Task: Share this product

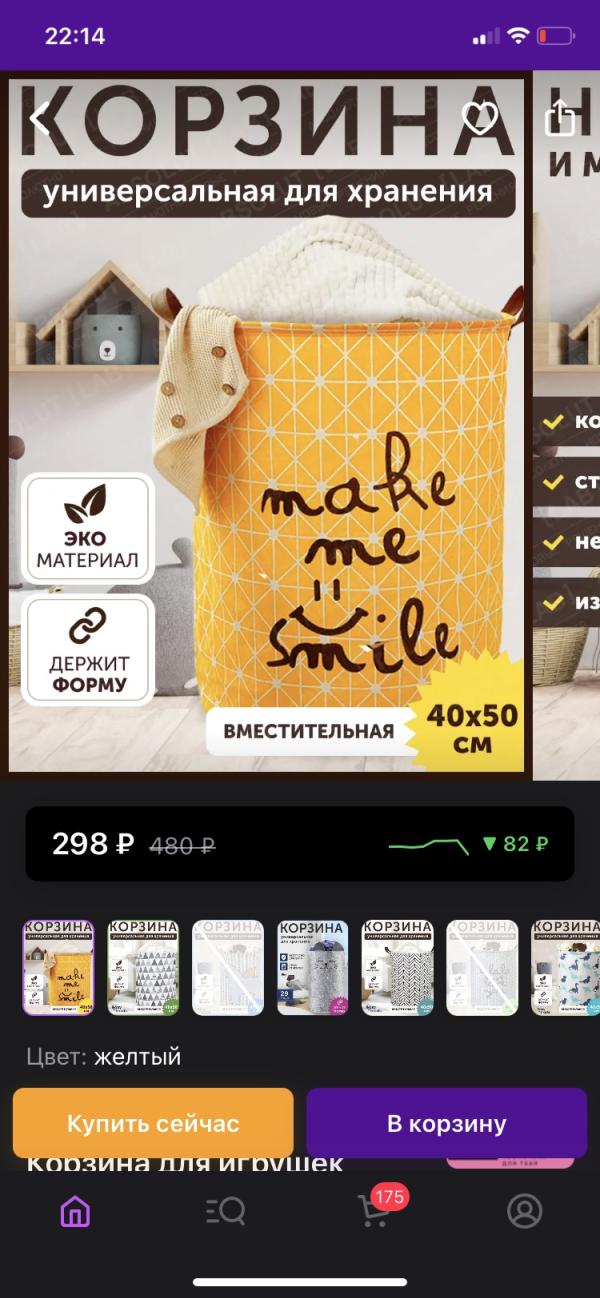Action: (x=561, y=118)
